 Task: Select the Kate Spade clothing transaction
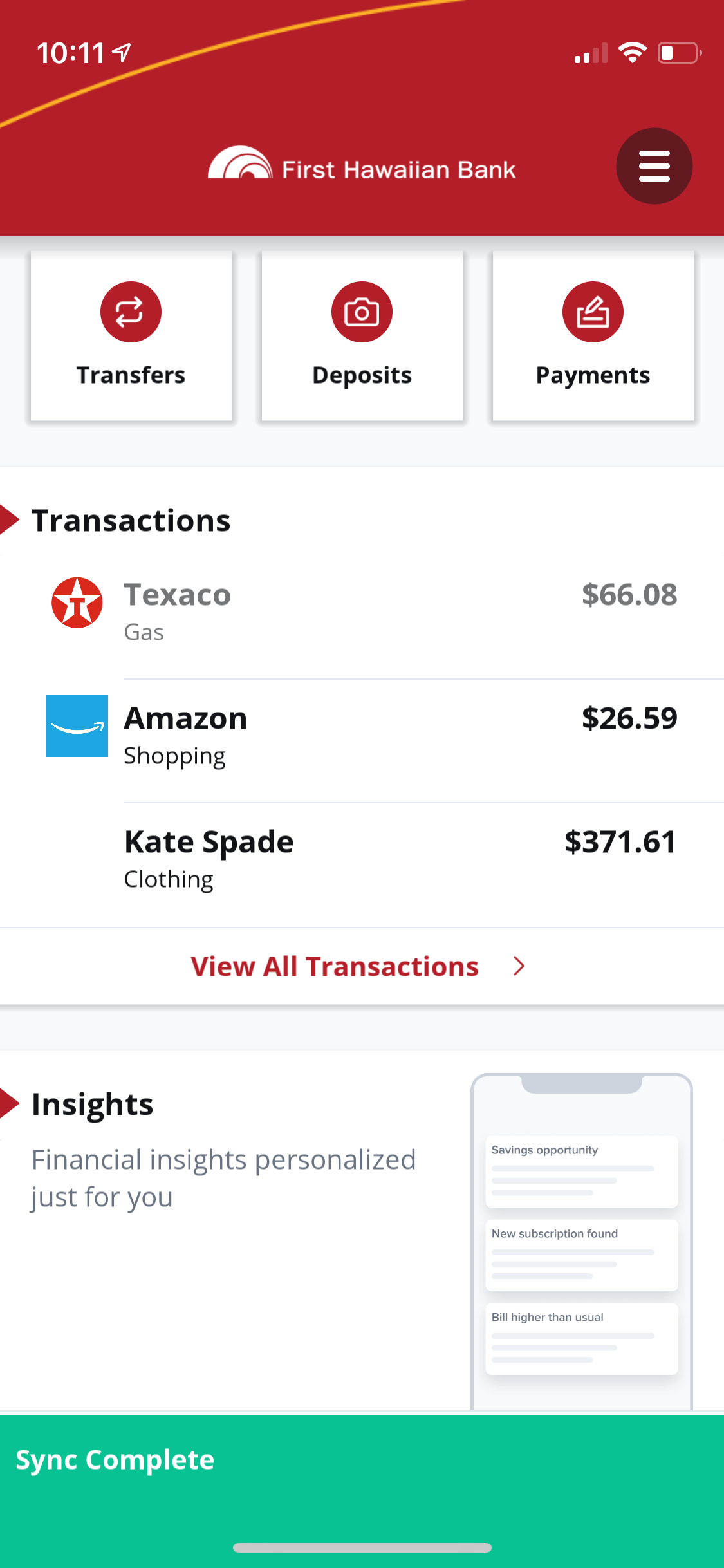point(364,859)
